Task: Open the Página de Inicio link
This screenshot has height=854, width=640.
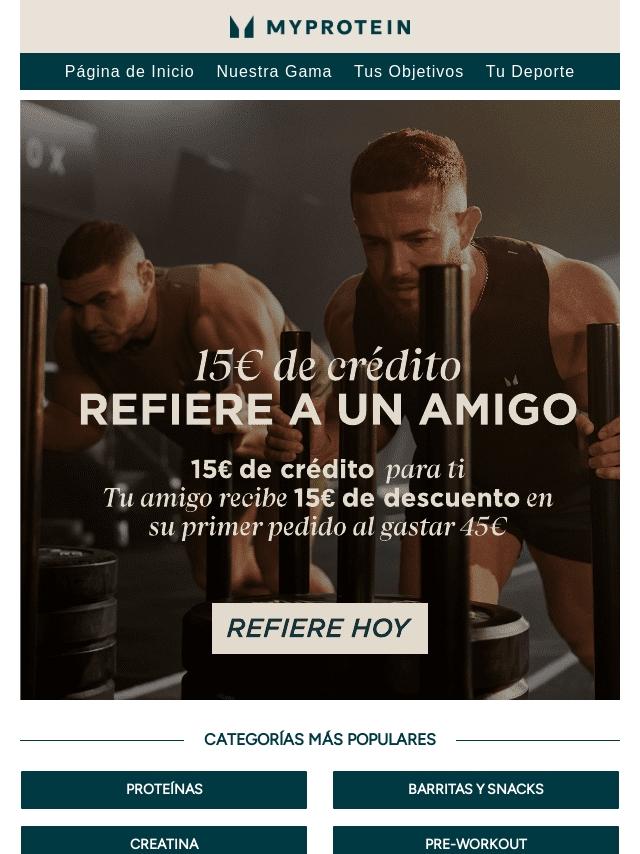Action: (x=129, y=72)
